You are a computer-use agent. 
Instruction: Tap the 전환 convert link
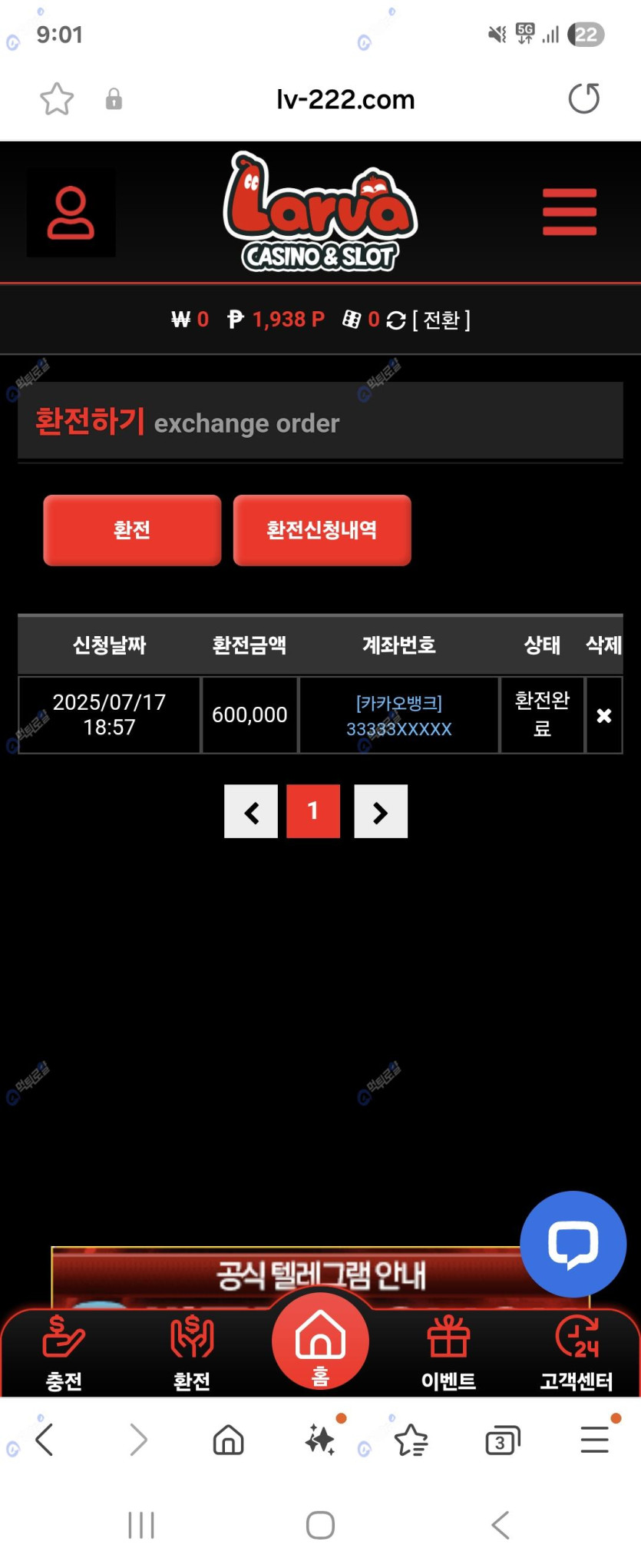441,320
